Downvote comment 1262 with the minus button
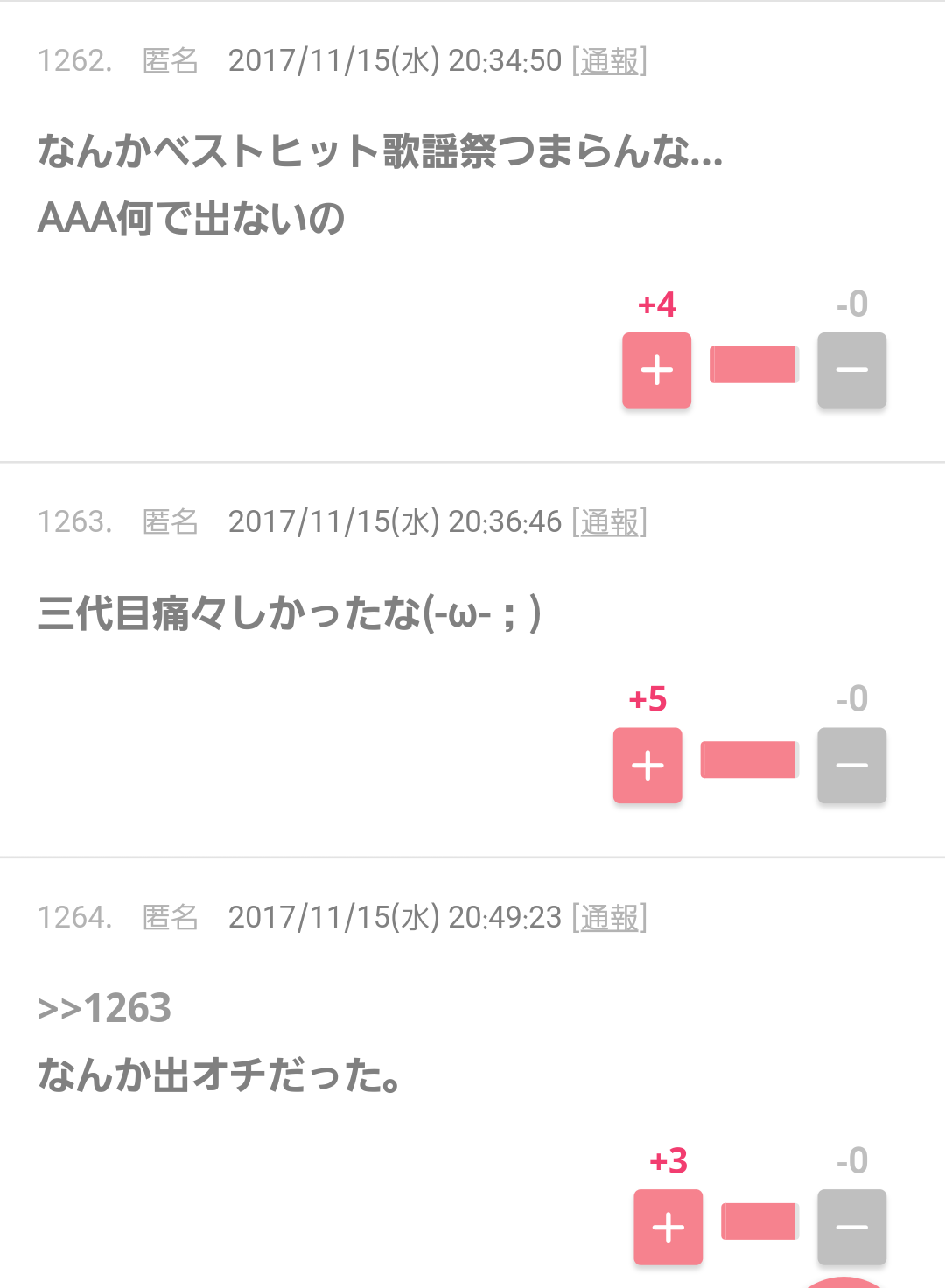 [x=850, y=370]
